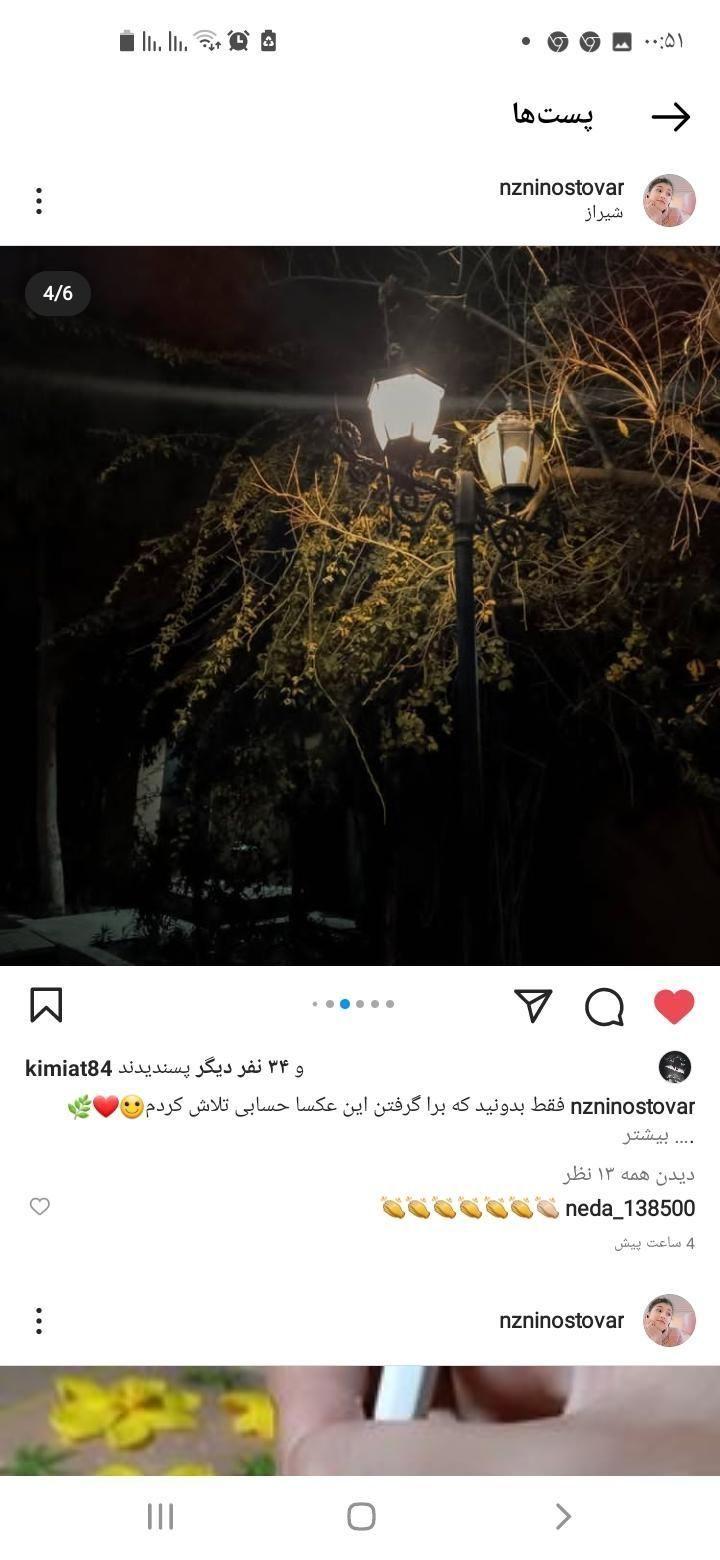Open overflow menu of the street lamp post

(x=39, y=201)
